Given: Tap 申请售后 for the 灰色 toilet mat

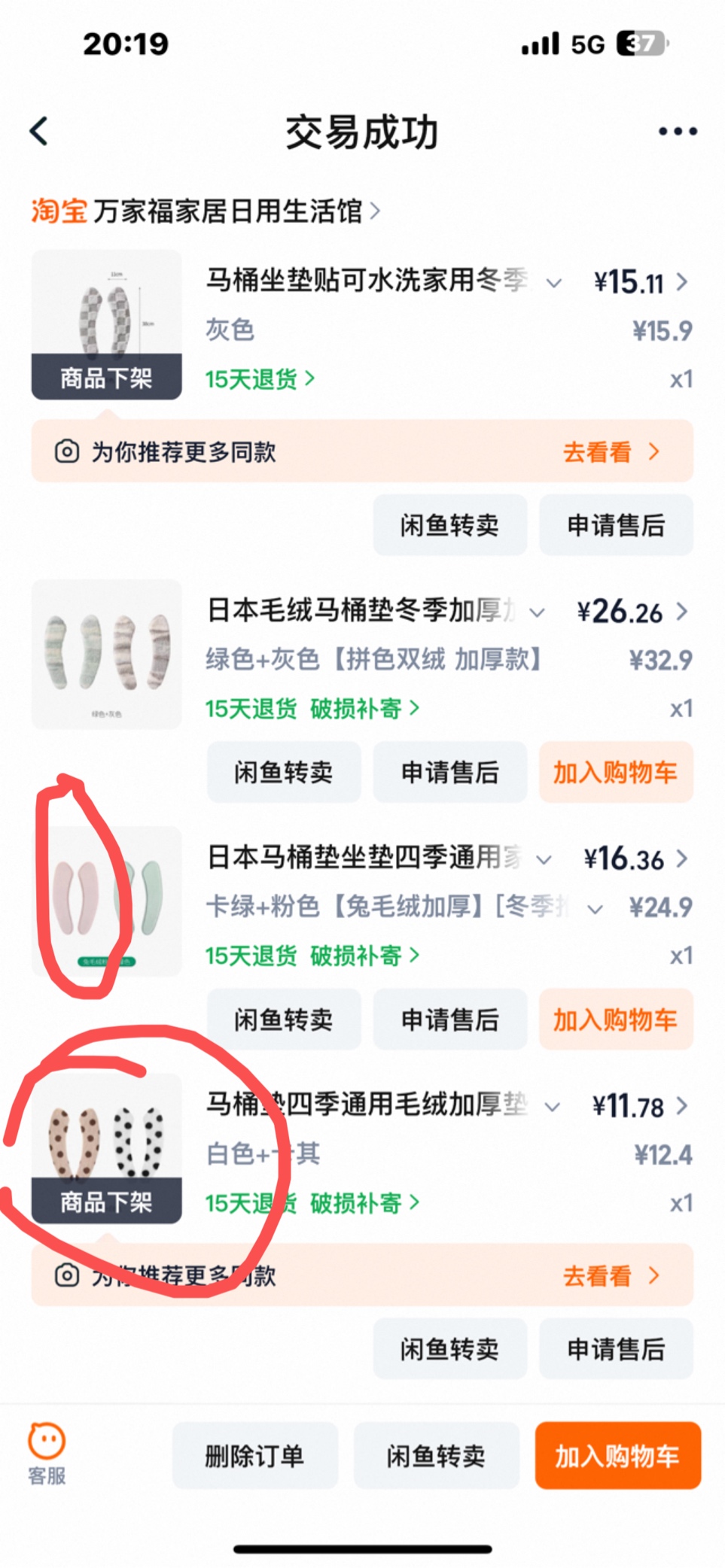Looking at the screenshot, I should tap(615, 525).
